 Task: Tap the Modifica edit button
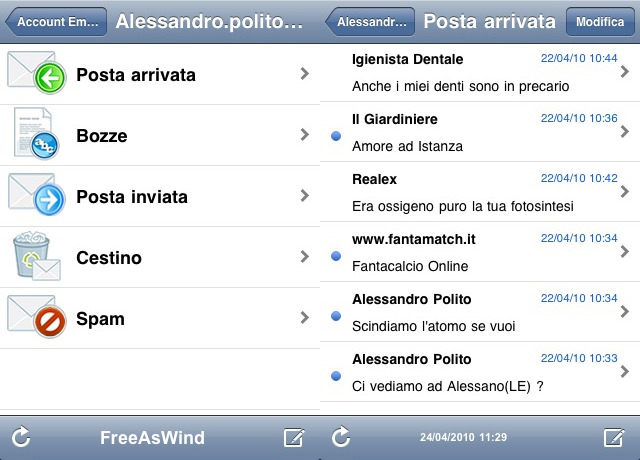click(x=600, y=21)
